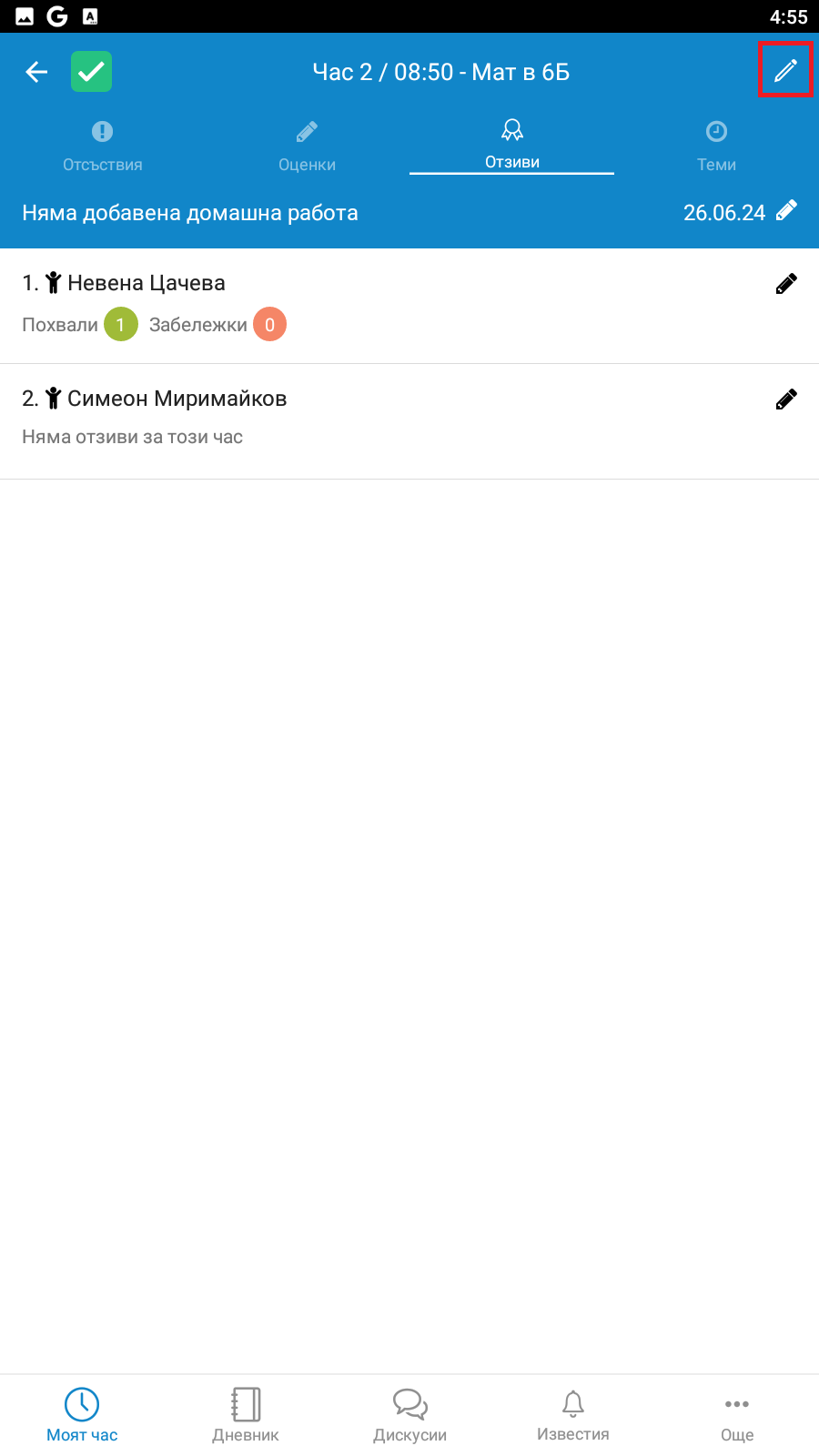Open the Още menu

(x=737, y=1415)
